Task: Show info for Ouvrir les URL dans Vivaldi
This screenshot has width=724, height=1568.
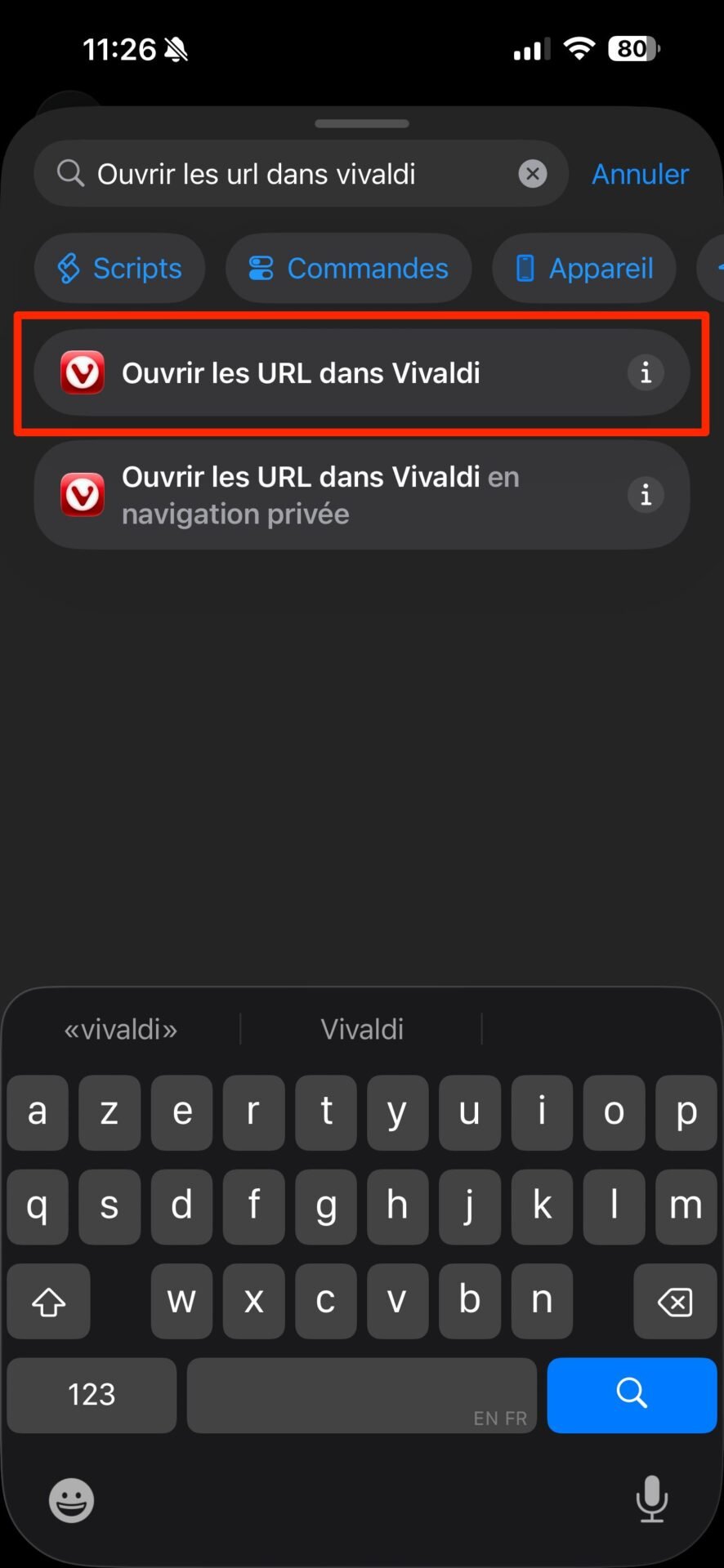Action: point(646,373)
